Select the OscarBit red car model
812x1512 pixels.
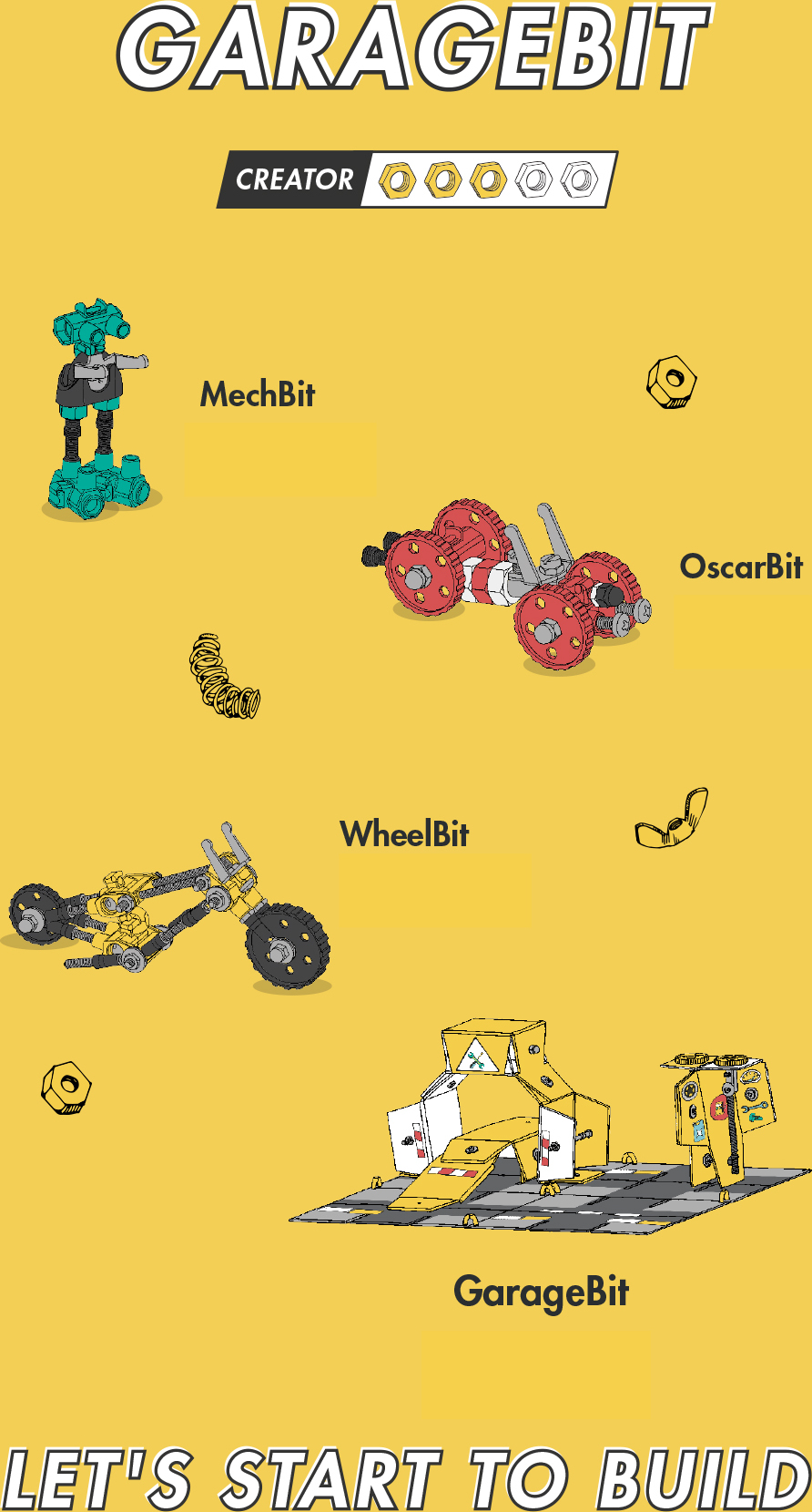click(507, 585)
